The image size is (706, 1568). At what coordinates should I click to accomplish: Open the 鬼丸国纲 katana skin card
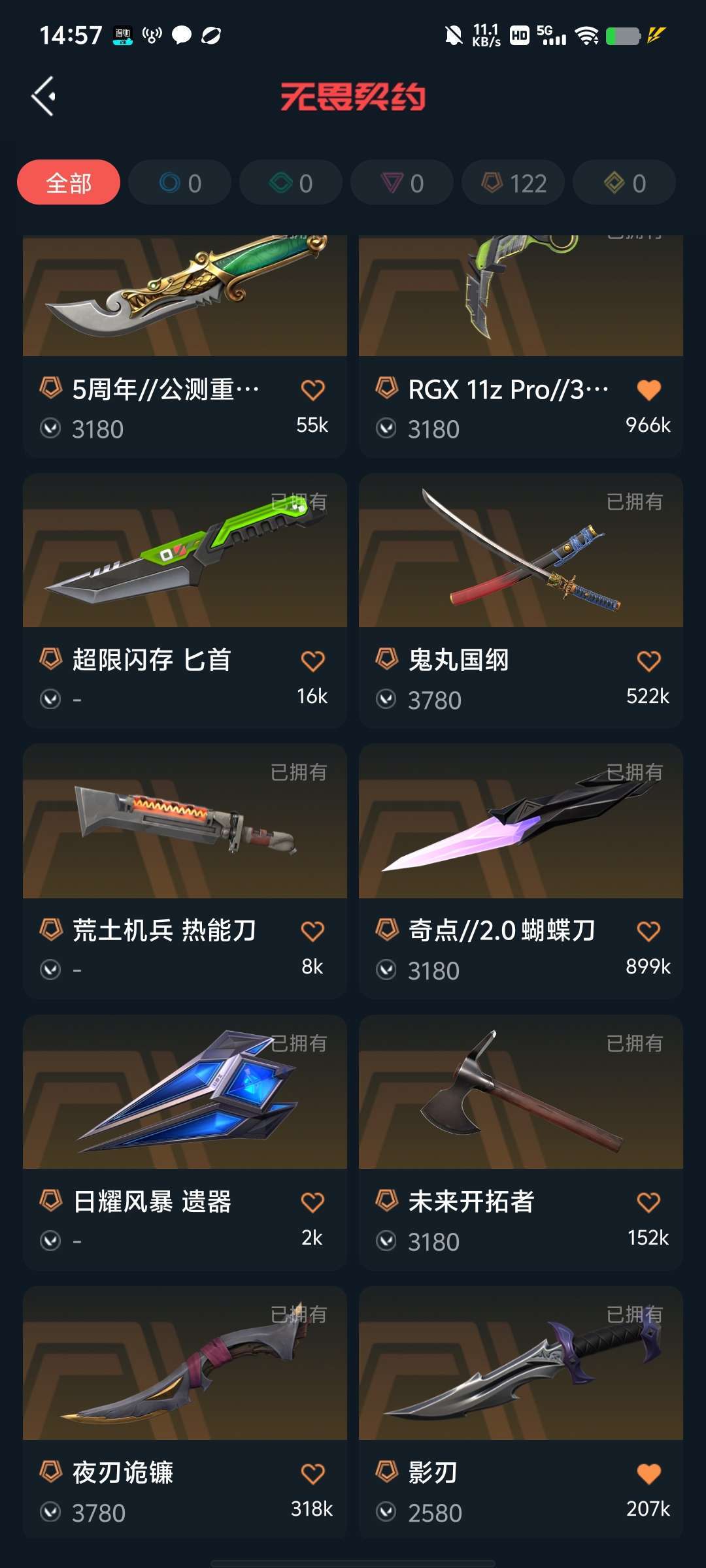521,600
